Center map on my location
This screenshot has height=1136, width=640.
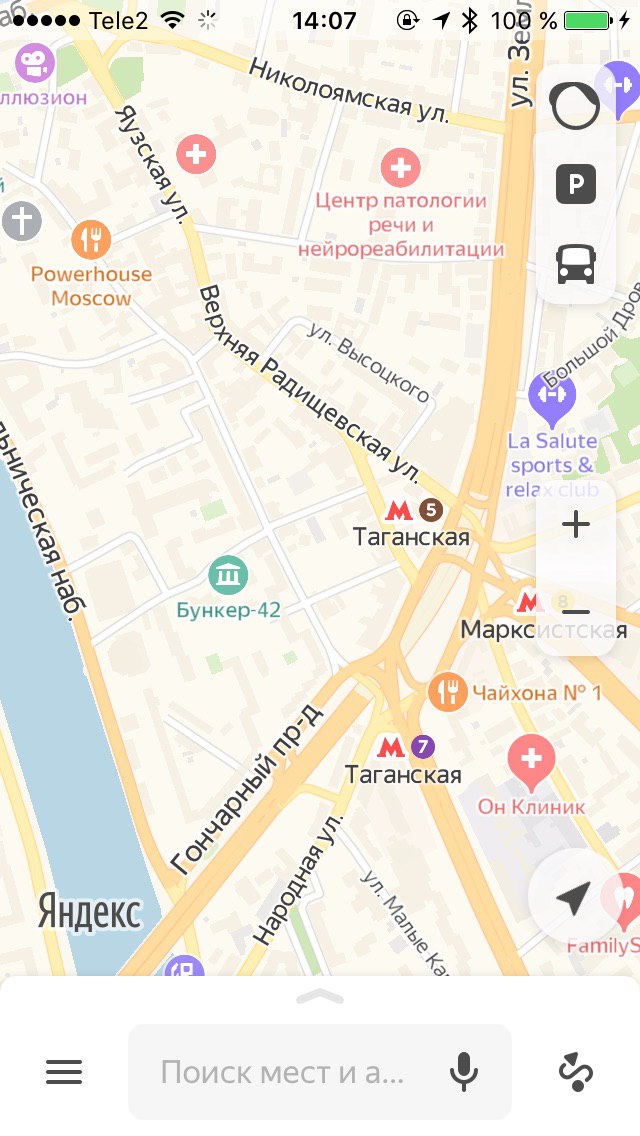pyautogui.click(x=573, y=897)
